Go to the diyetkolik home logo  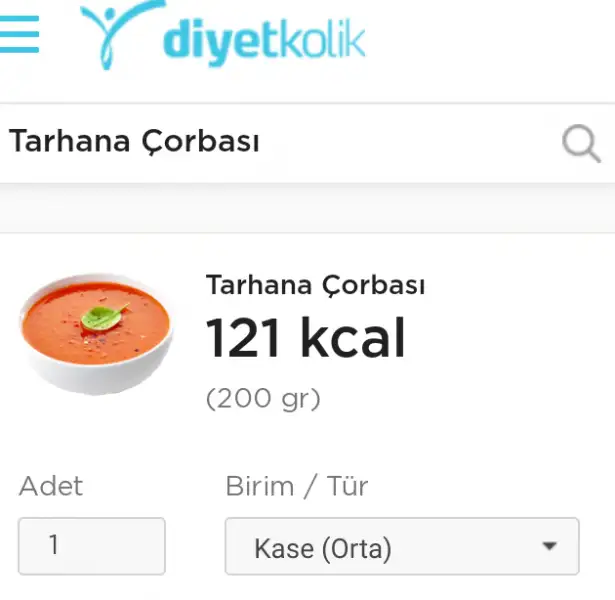pos(223,37)
